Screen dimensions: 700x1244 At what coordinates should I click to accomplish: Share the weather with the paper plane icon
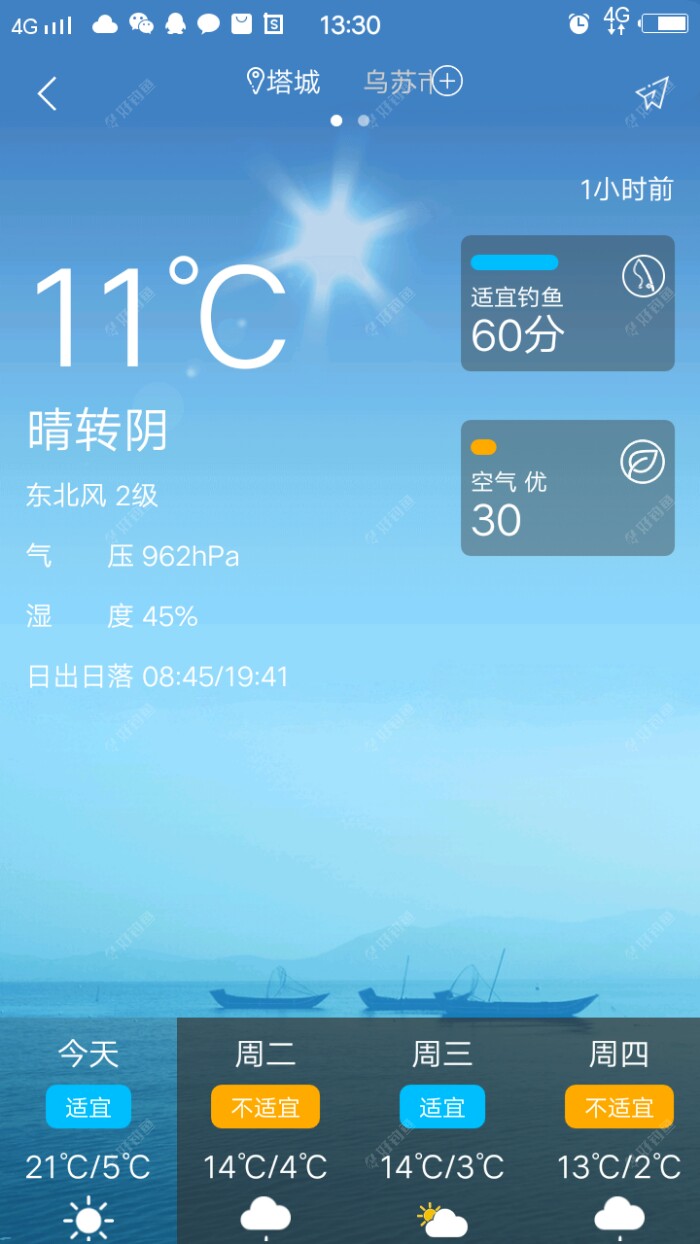pyautogui.click(x=651, y=93)
